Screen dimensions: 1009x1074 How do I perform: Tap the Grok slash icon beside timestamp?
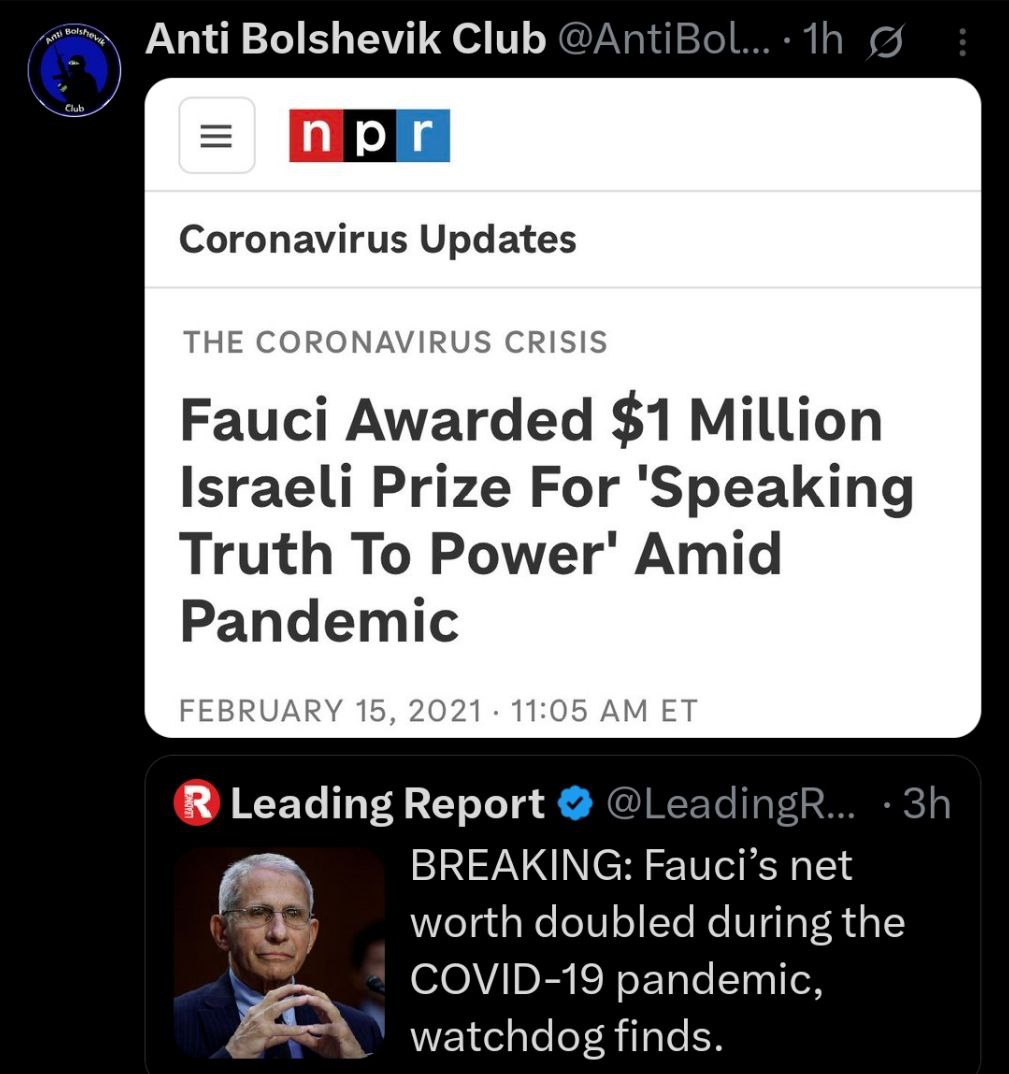(x=883, y=41)
